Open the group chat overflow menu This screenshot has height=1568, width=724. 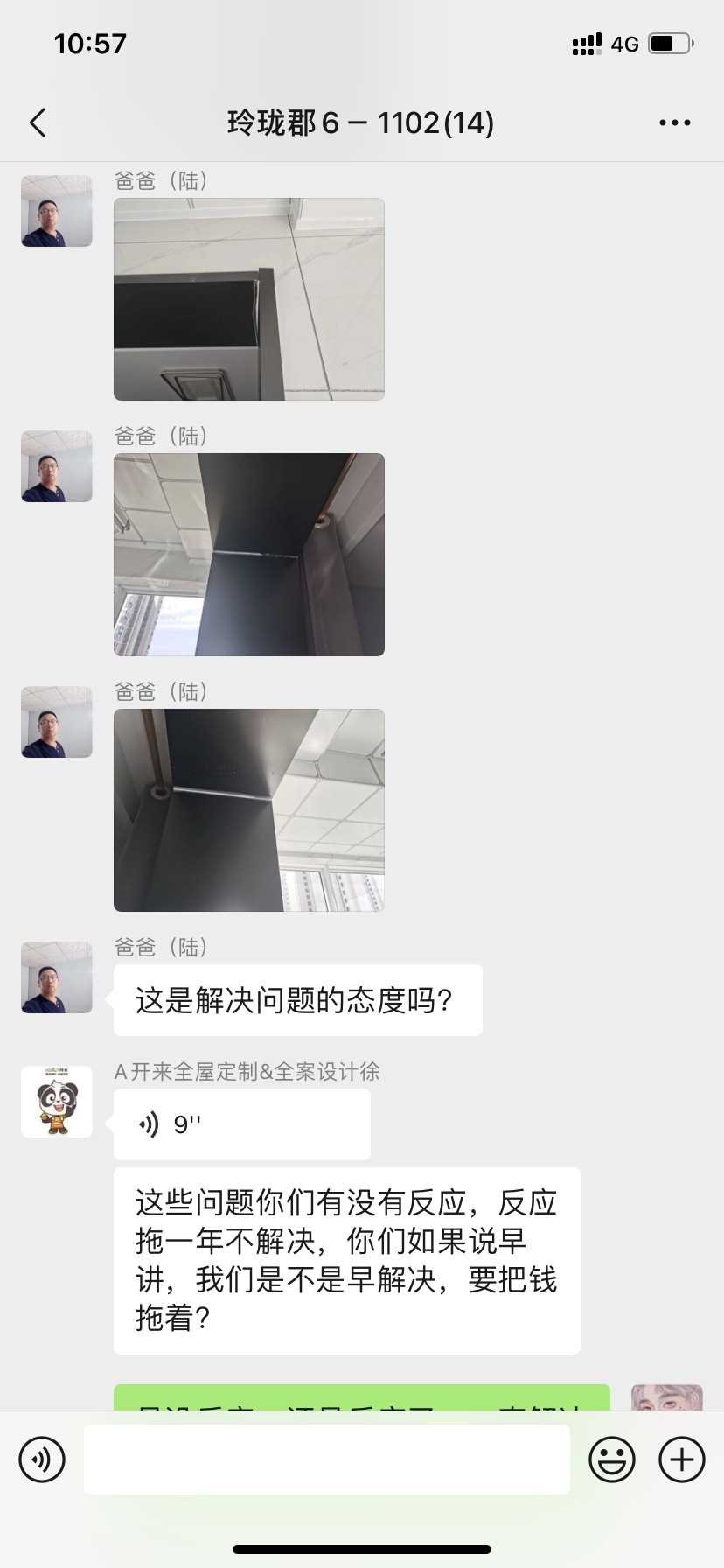674,123
